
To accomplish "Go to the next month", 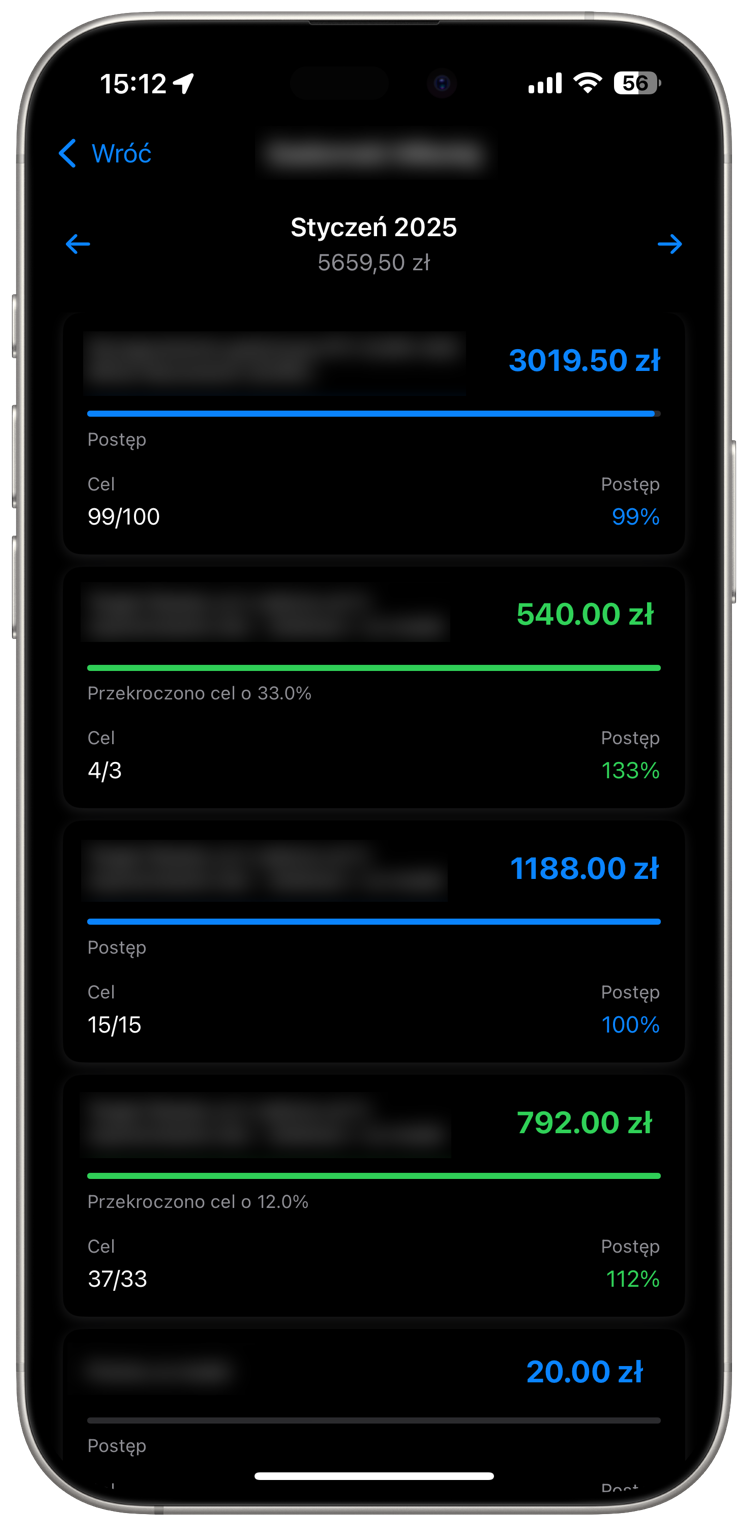I will [x=670, y=244].
